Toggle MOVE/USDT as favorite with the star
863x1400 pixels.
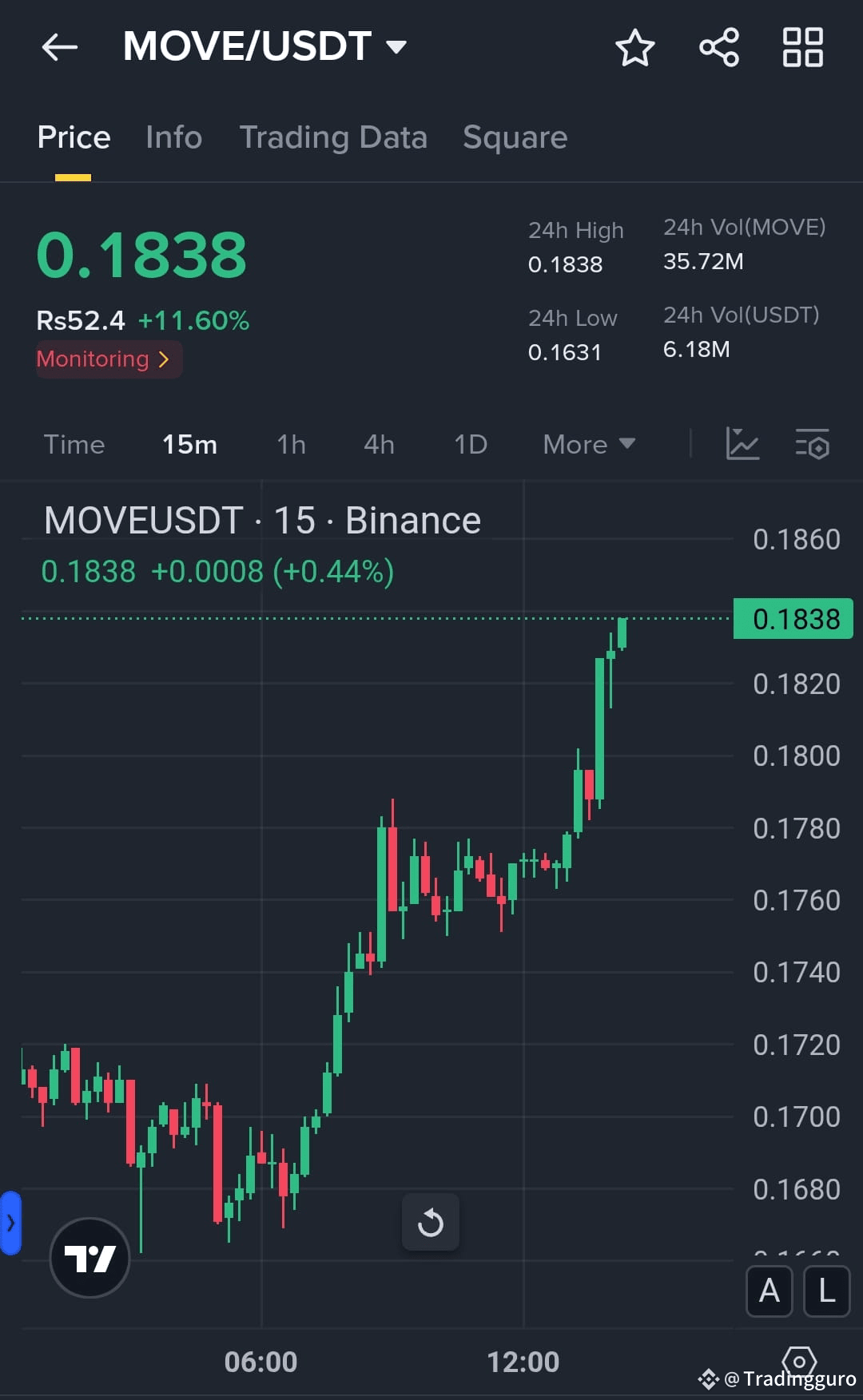point(634,47)
